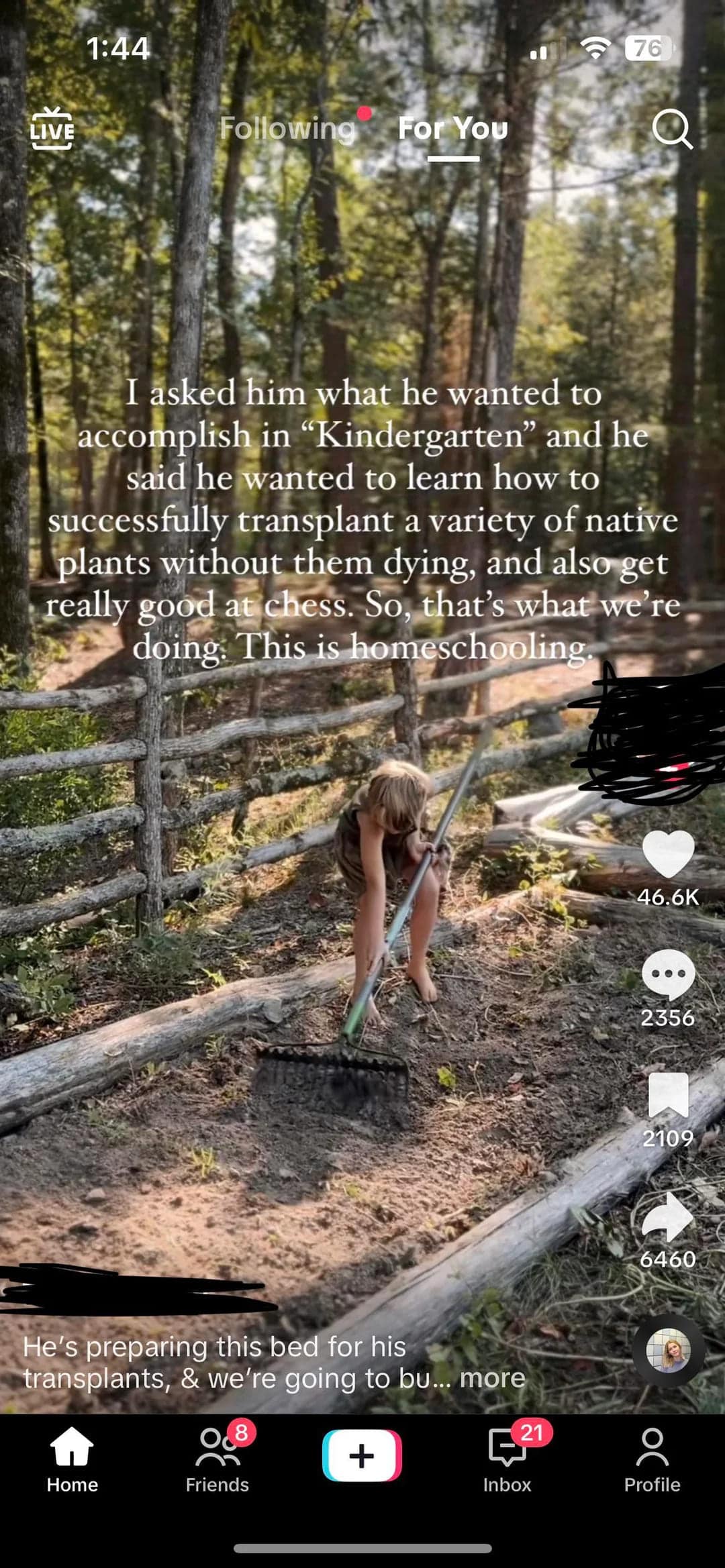
Task: Open the LIVE streams icon
Action: click(52, 128)
